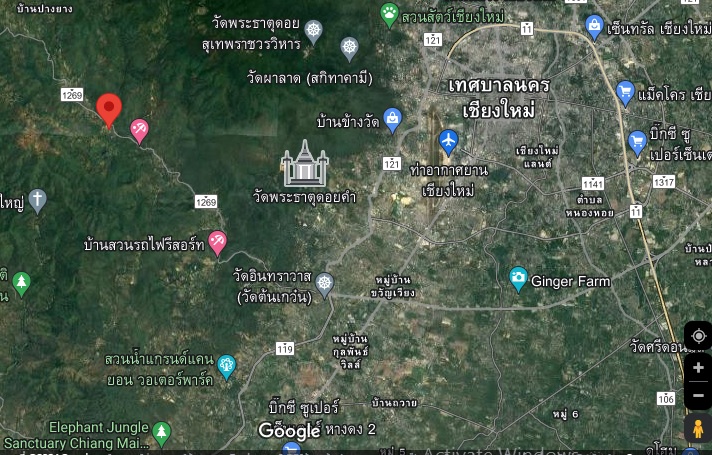
Task: Open the pink marker beside the red pin
Action: [140, 129]
